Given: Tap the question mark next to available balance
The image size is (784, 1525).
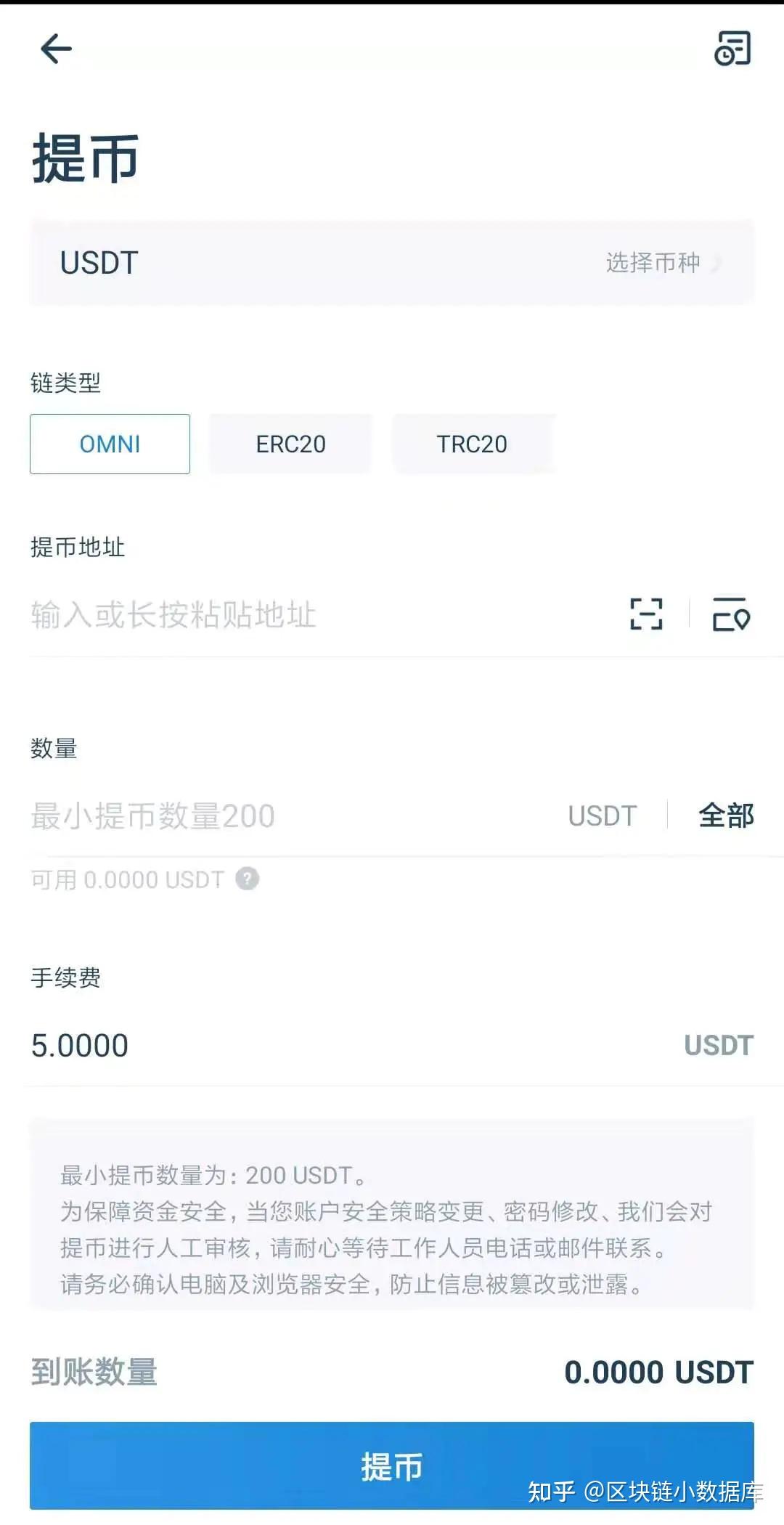Looking at the screenshot, I should [248, 879].
